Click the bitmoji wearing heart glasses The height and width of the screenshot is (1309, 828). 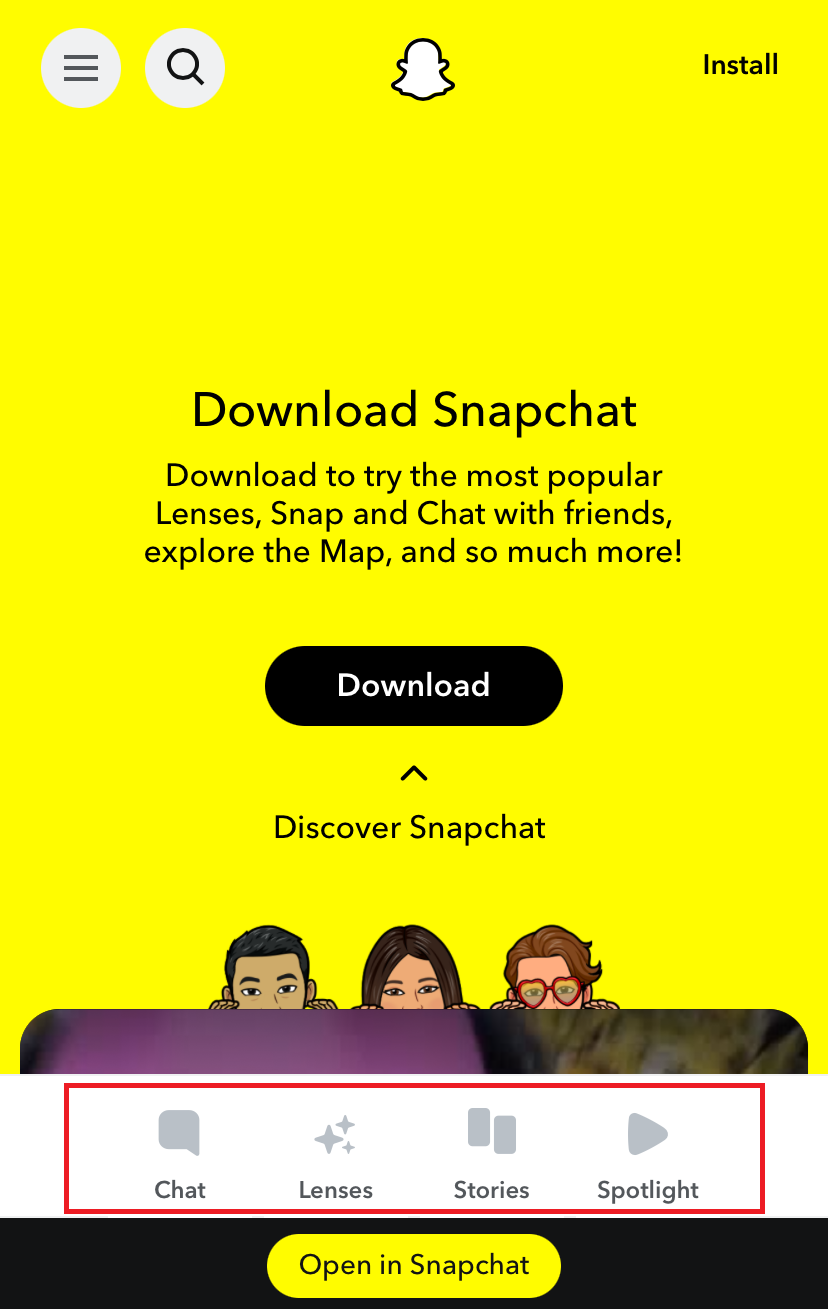pos(550,965)
